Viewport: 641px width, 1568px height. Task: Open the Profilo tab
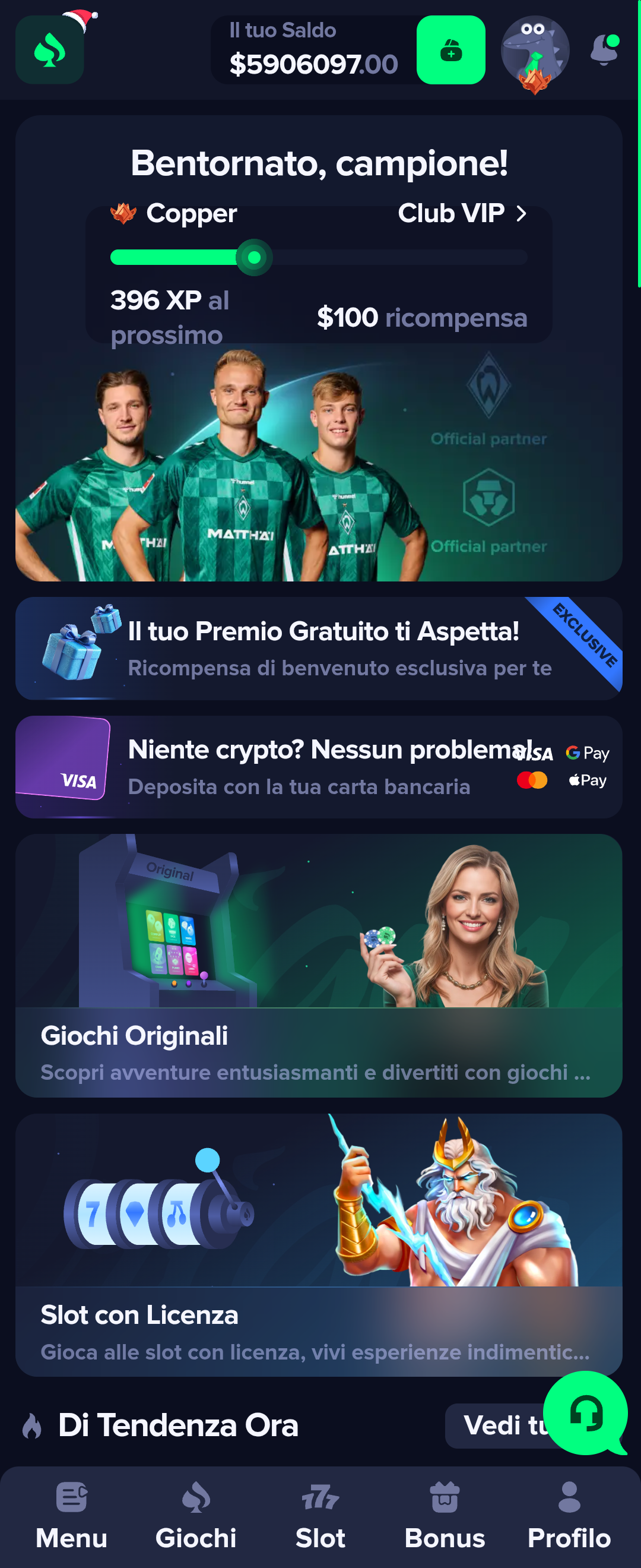pos(569,1516)
